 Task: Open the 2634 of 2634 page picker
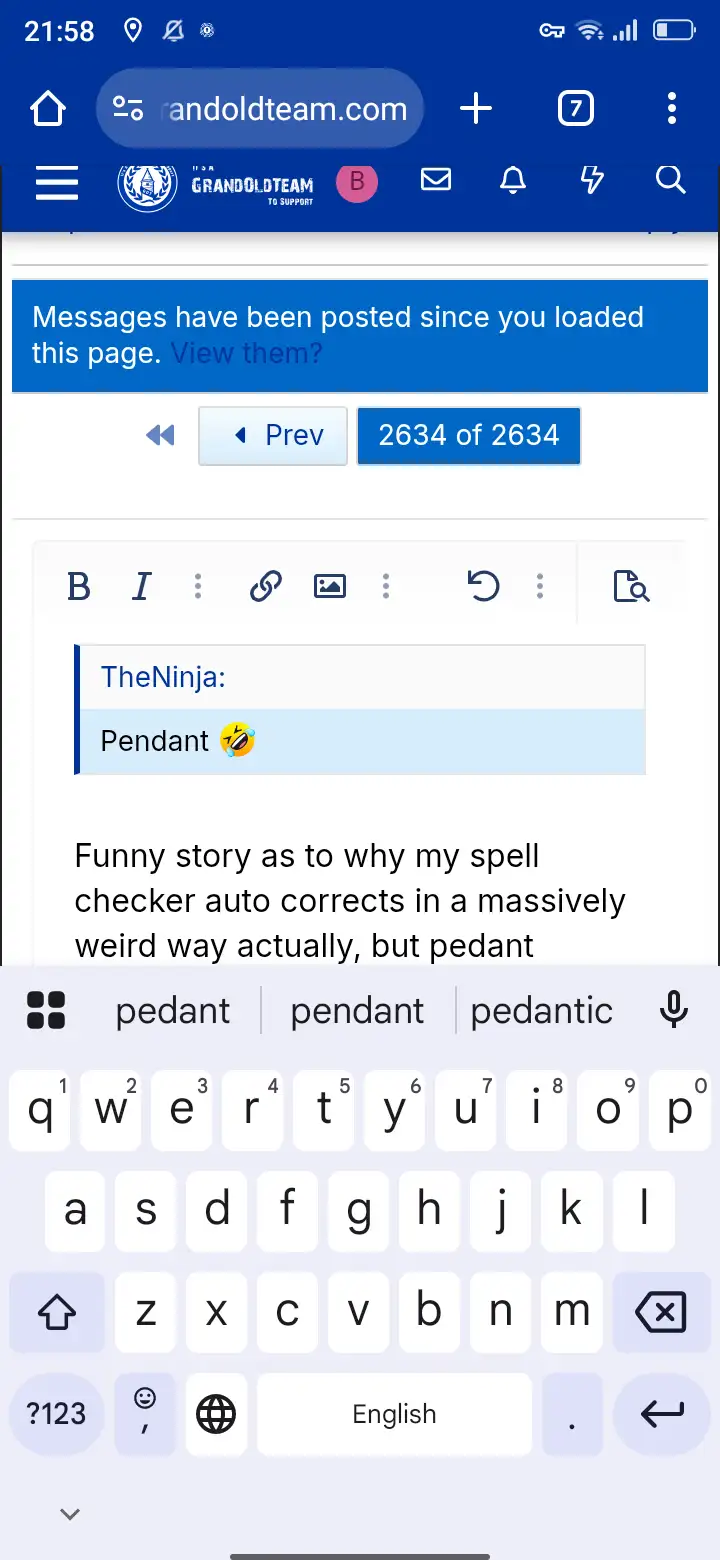(469, 435)
